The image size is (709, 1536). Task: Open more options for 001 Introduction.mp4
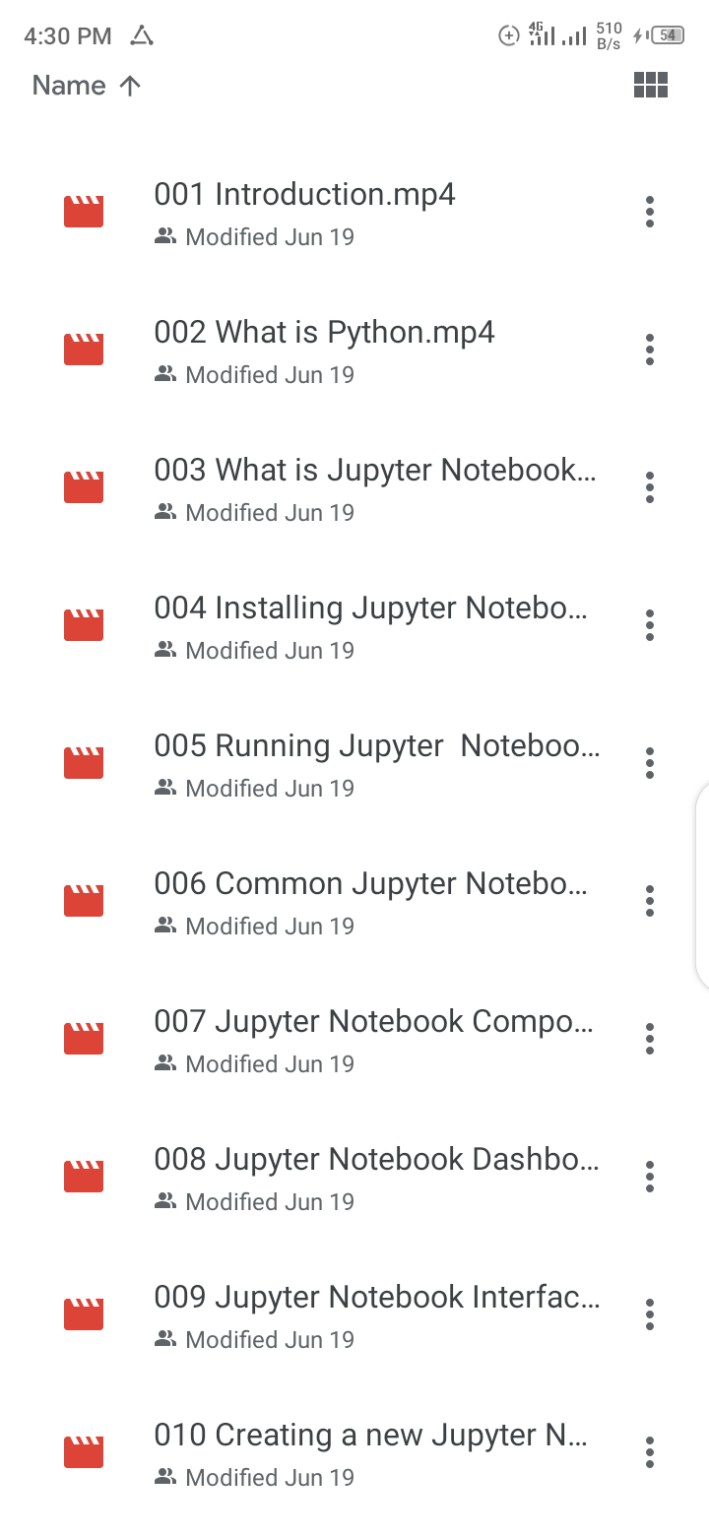point(650,212)
